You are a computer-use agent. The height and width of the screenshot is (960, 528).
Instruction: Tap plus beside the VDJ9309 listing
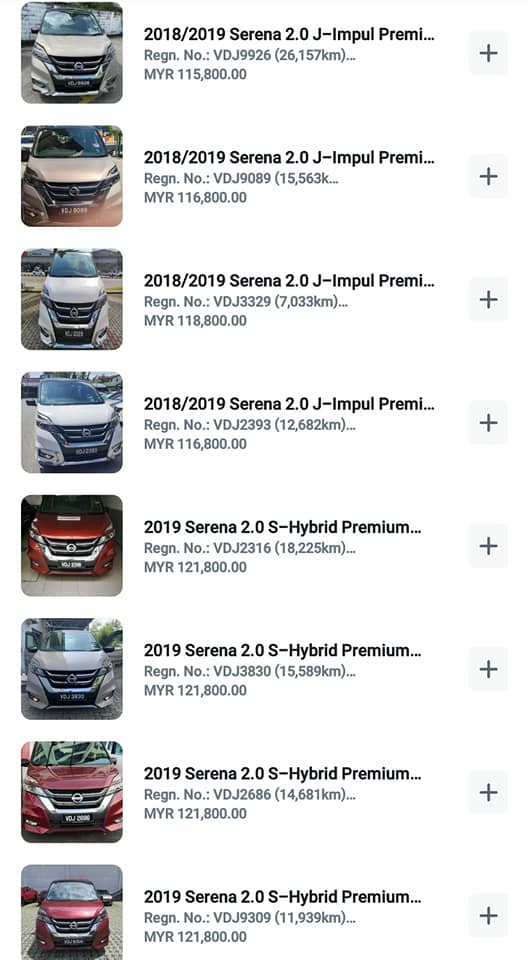pos(488,915)
